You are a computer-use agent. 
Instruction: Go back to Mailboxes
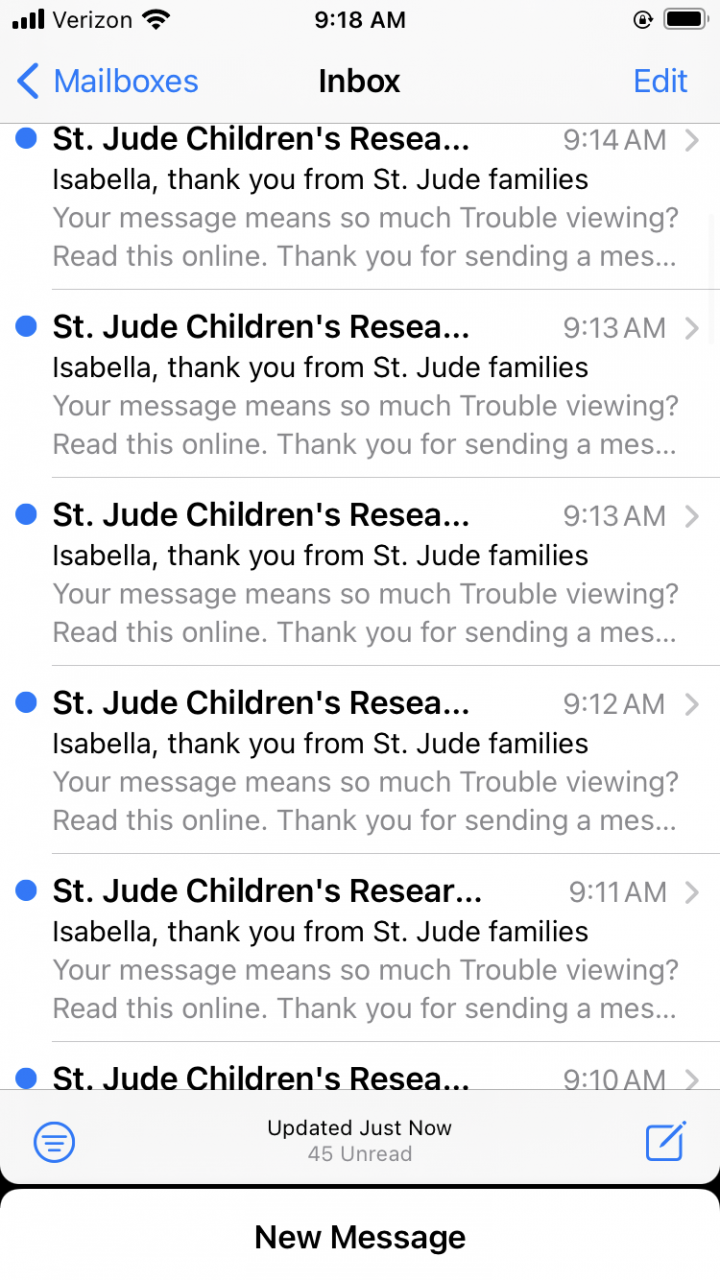(108, 81)
